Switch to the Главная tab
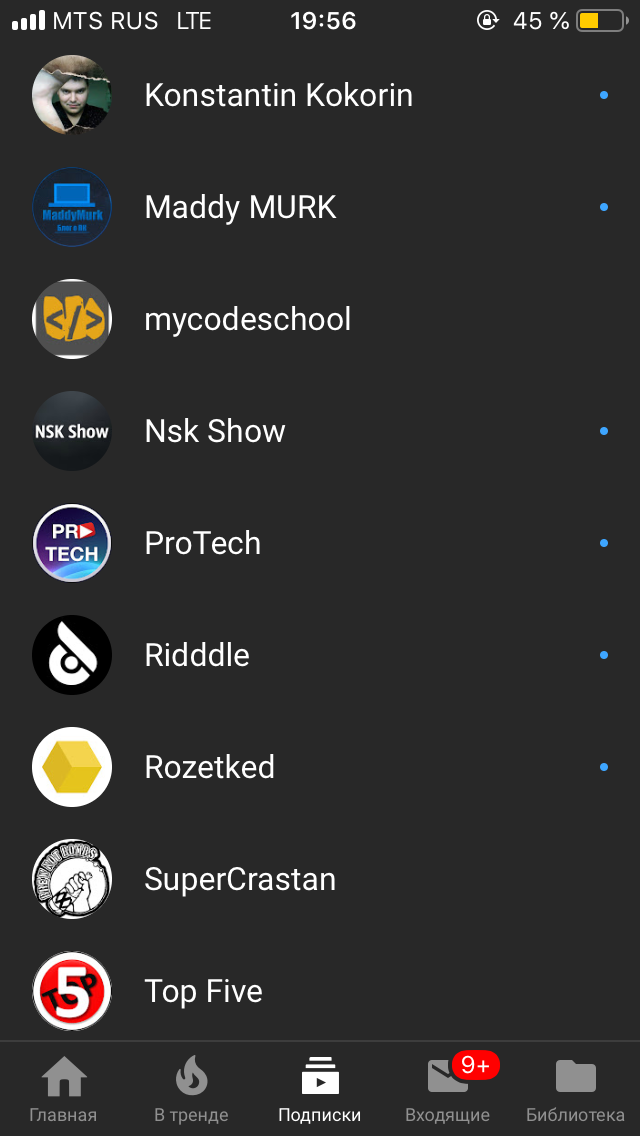 (63, 1090)
